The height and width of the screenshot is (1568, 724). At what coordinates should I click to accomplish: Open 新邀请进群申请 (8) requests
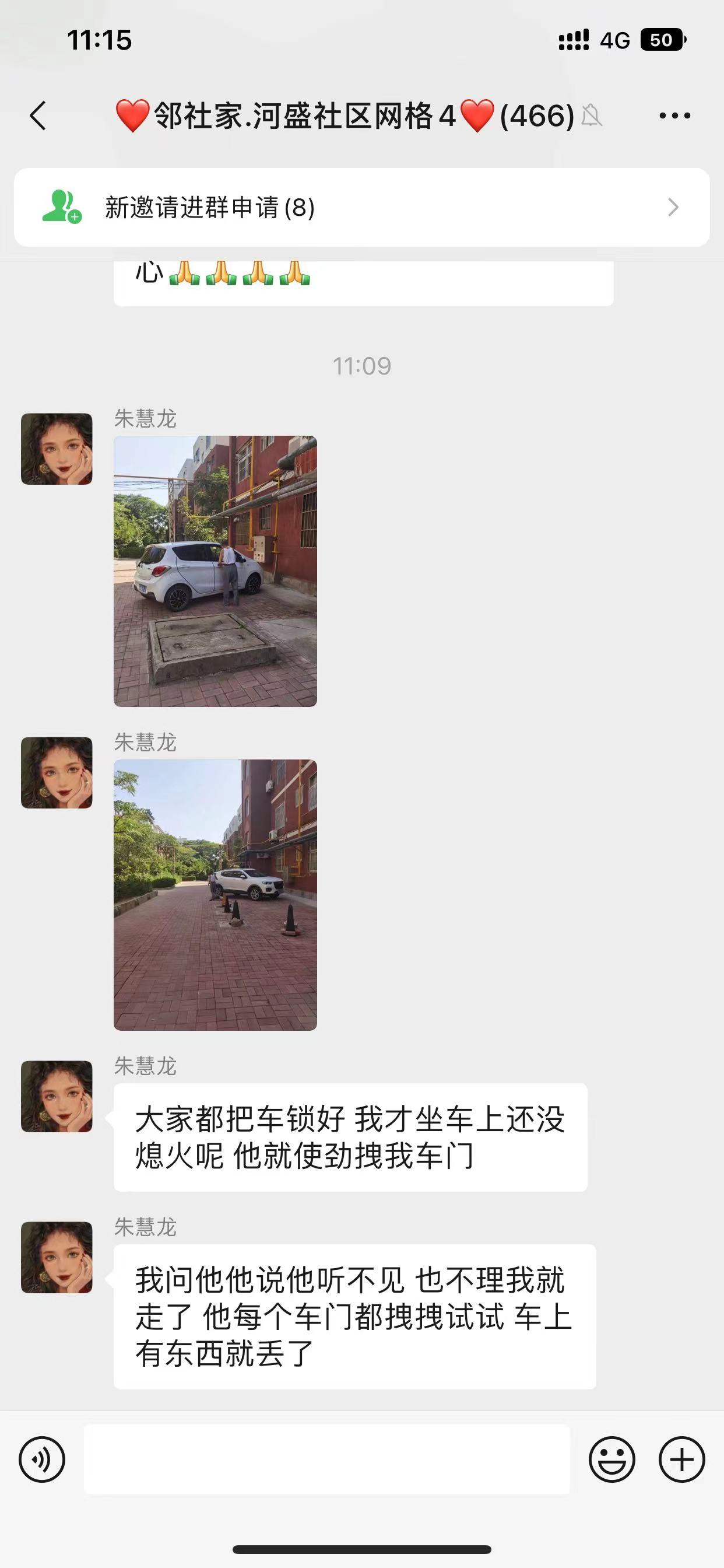(x=362, y=208)
